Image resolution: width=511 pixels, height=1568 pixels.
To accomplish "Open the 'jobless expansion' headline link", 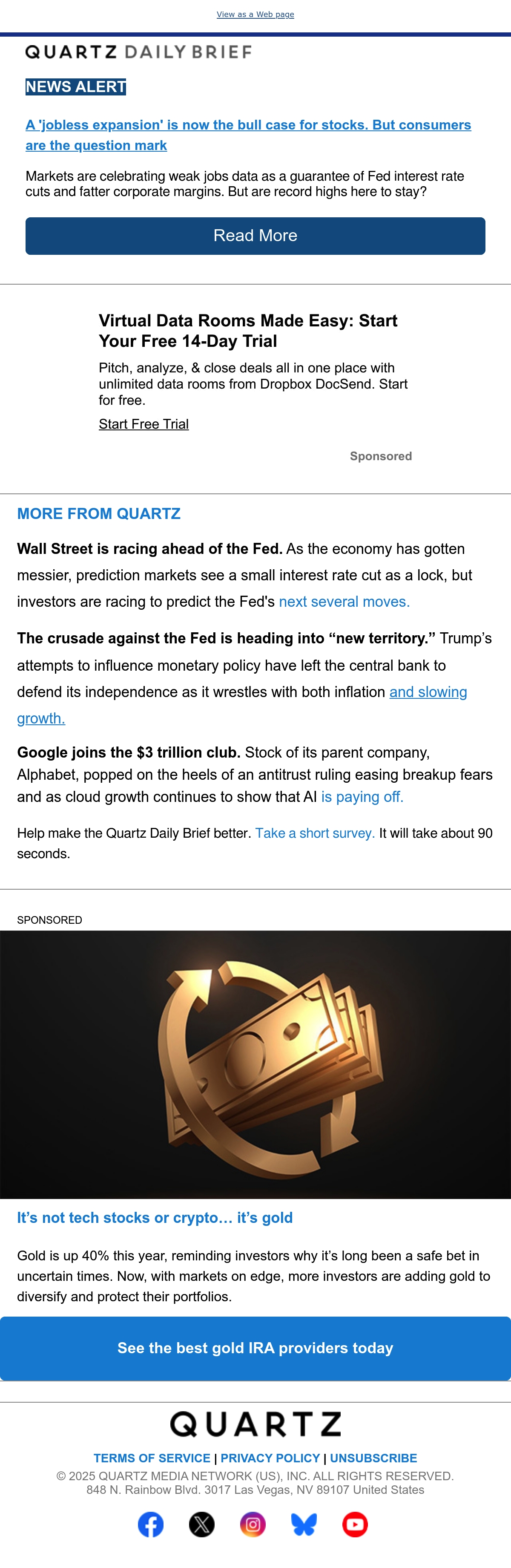I will point(248,135).
